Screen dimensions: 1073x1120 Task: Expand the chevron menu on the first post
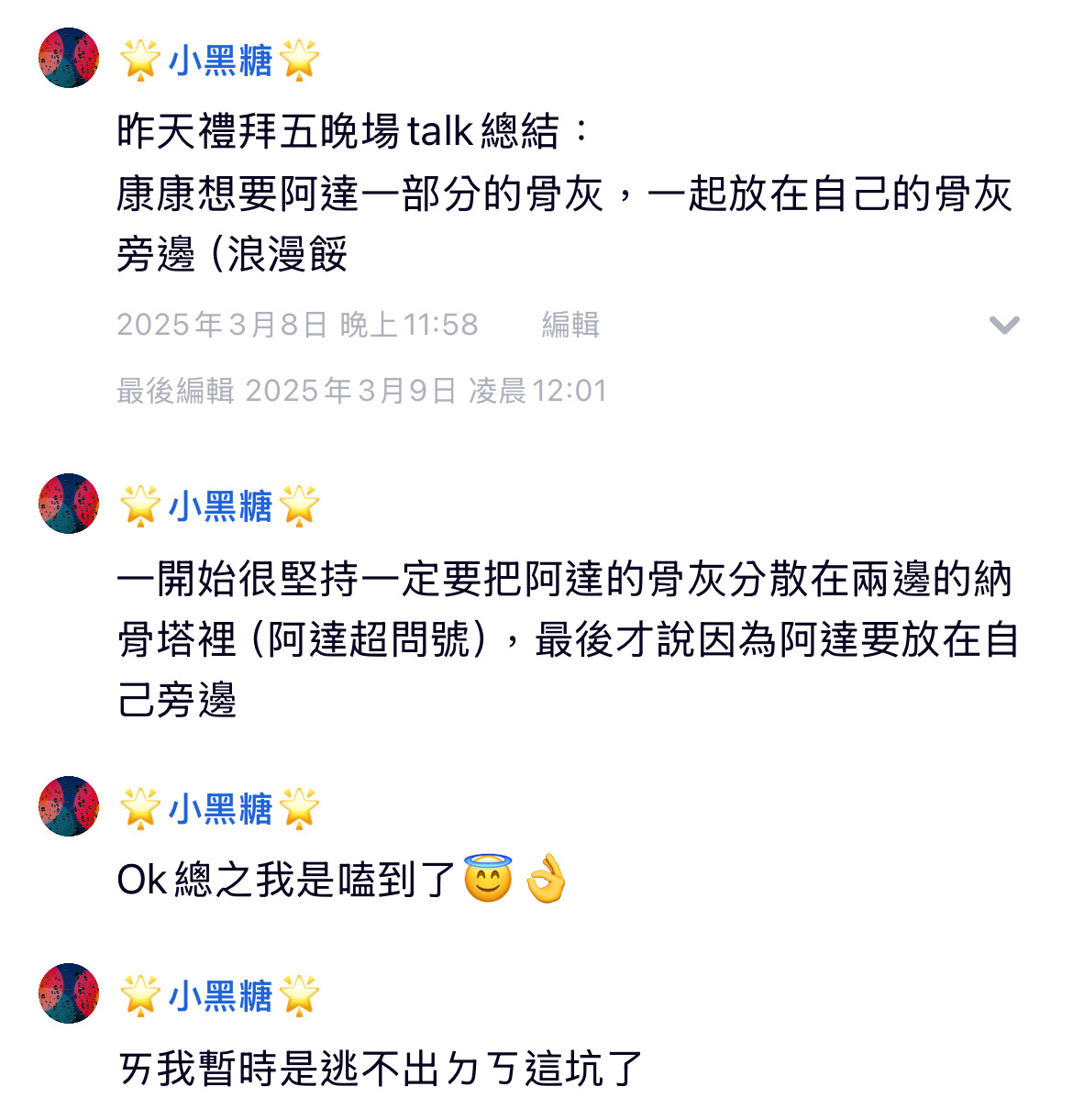pyautogui.click(x=1004, y=325)
